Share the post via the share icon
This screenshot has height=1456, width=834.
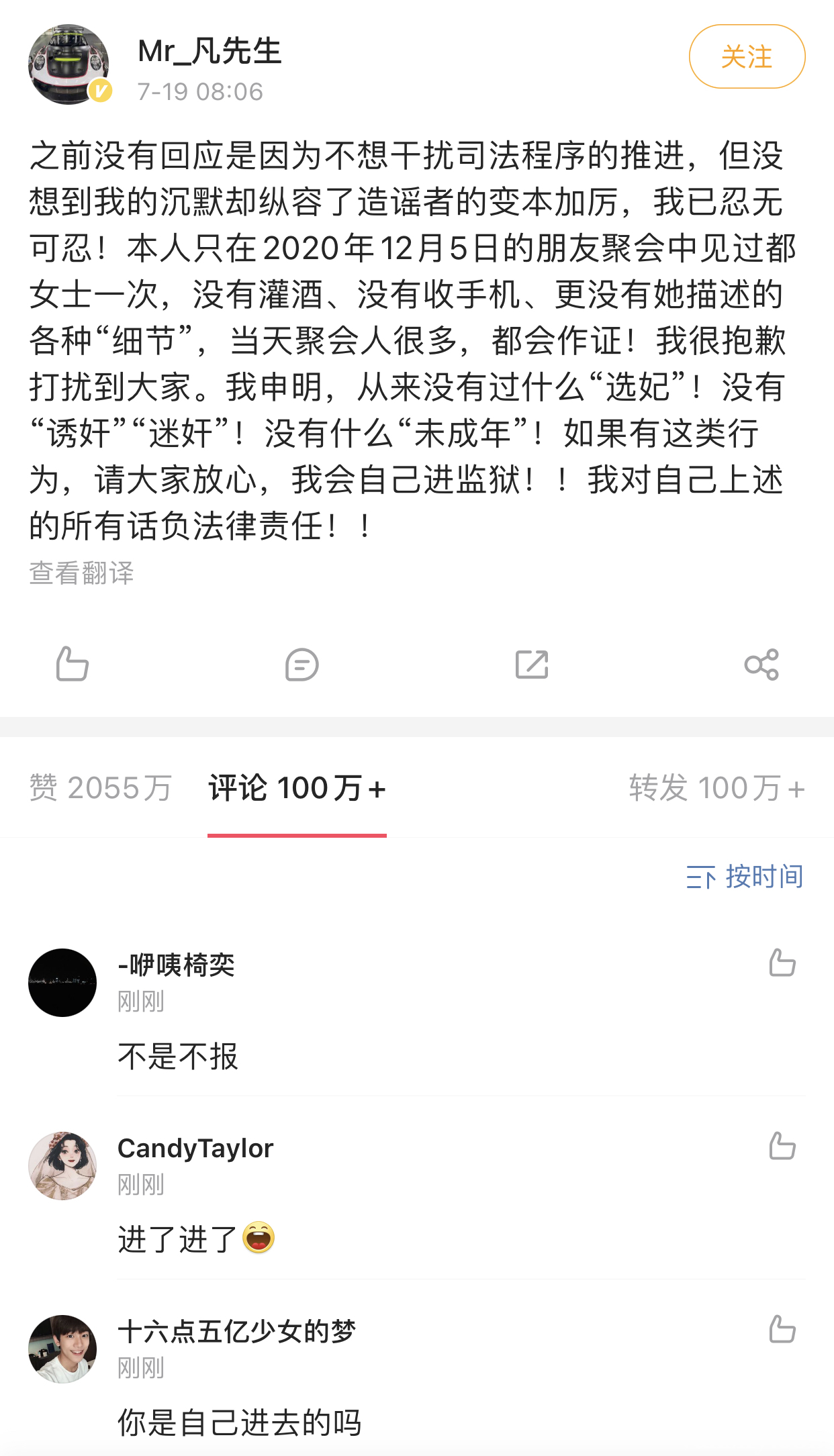761,665
